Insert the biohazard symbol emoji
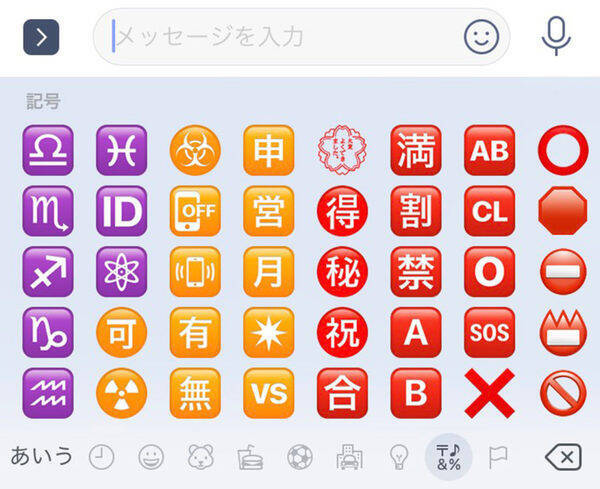Image resolution: width=600 pixels, height=489 pixels. click(195, 151)
